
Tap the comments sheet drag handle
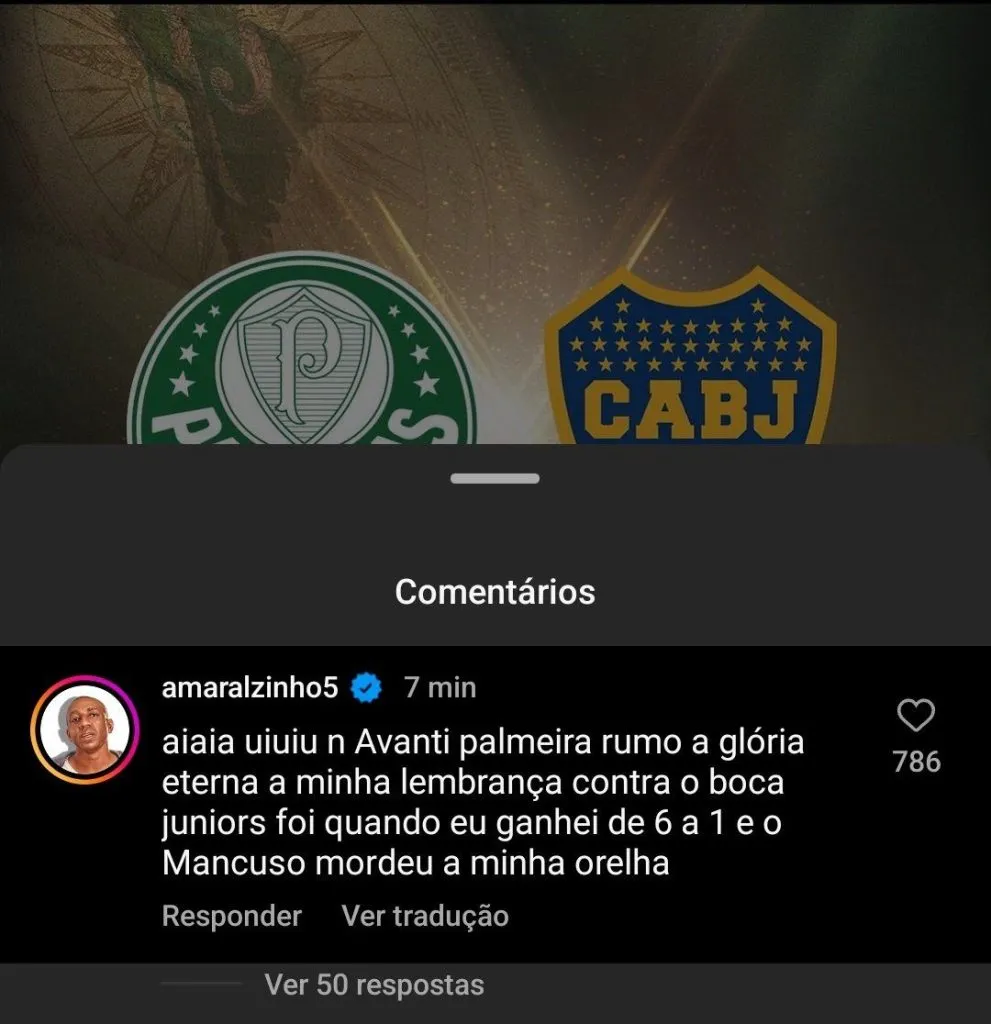click(x=495, y=479)
